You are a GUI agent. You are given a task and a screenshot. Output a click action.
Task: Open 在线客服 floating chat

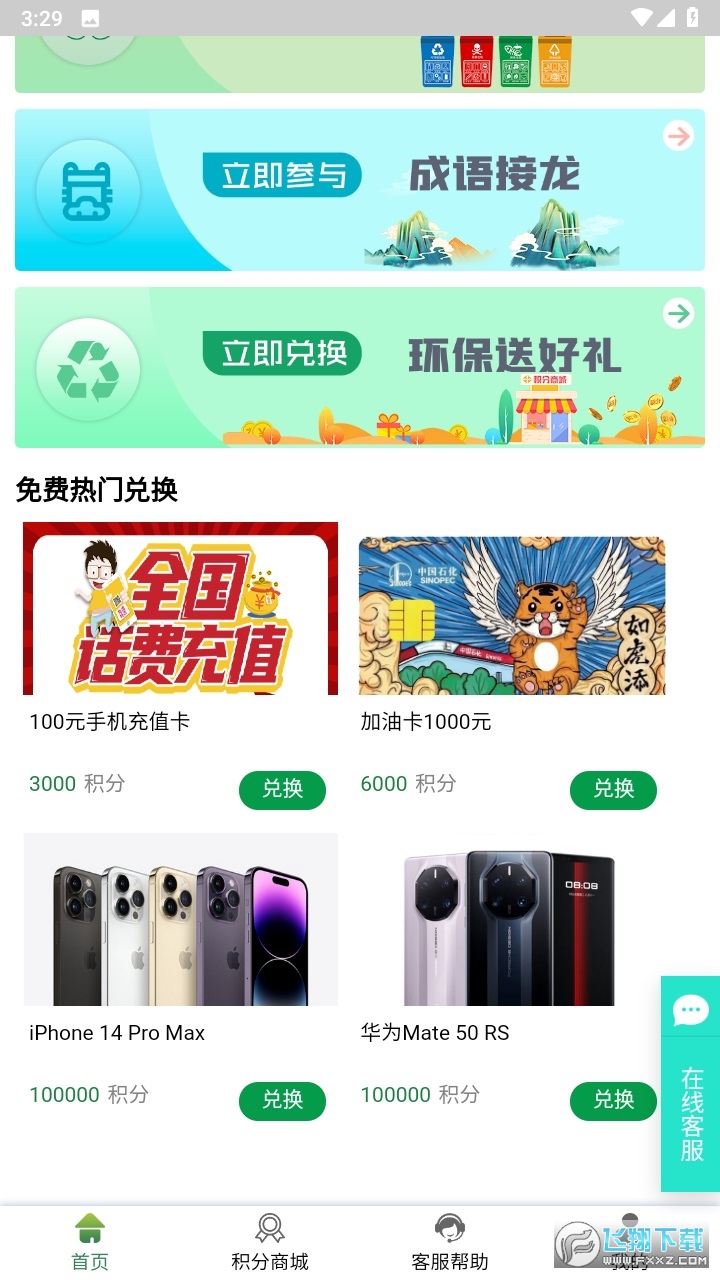coord(691,1084)
